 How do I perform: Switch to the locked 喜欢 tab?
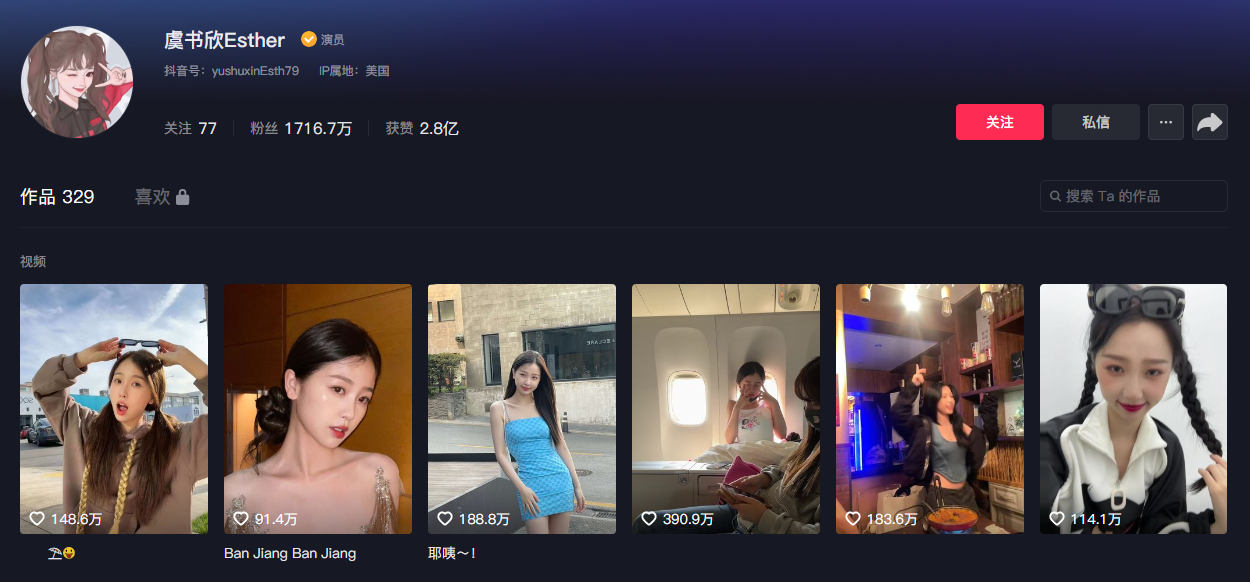[x=162, y=197]
